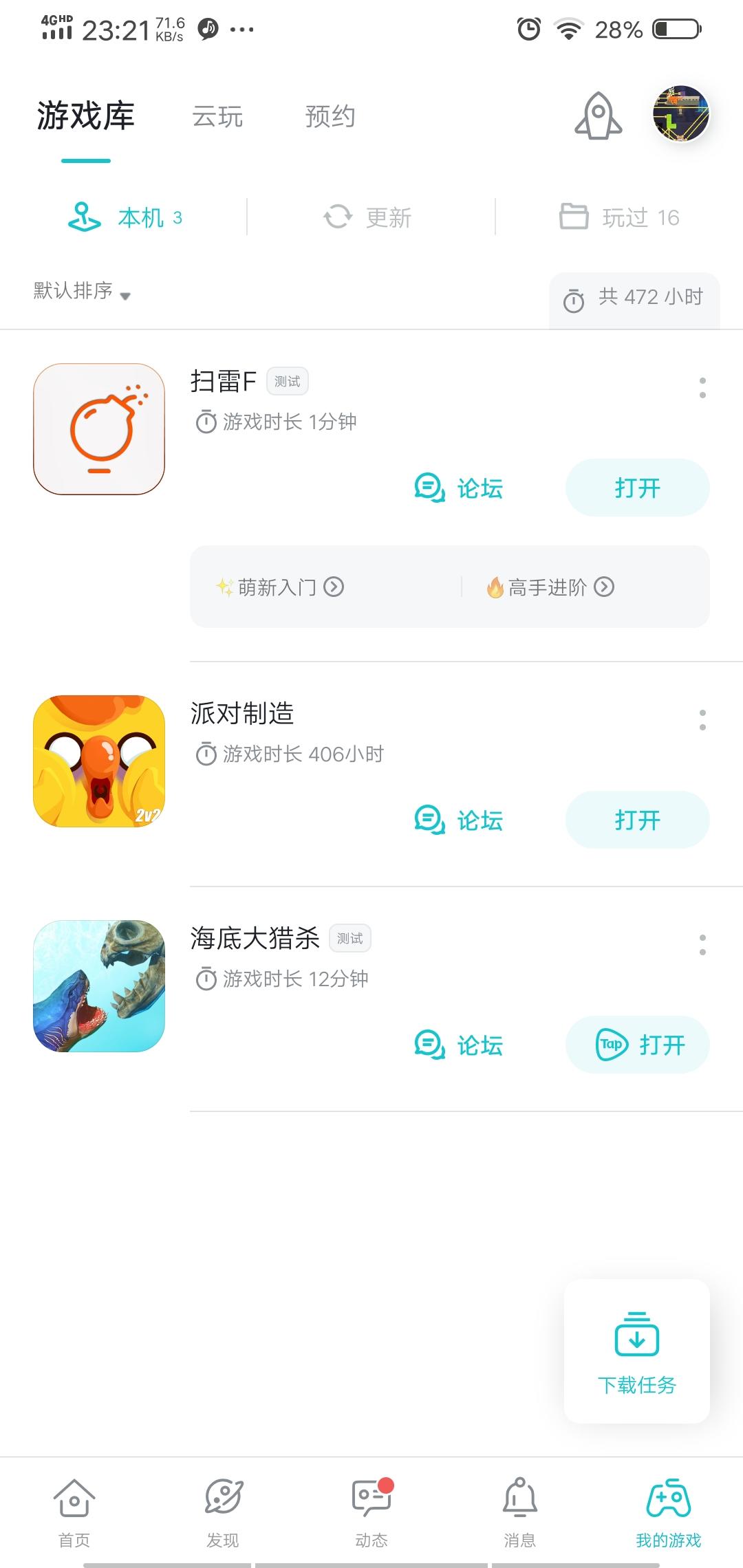Open the profile avatar
743x1568 pixels.
(x=680, y=114)
